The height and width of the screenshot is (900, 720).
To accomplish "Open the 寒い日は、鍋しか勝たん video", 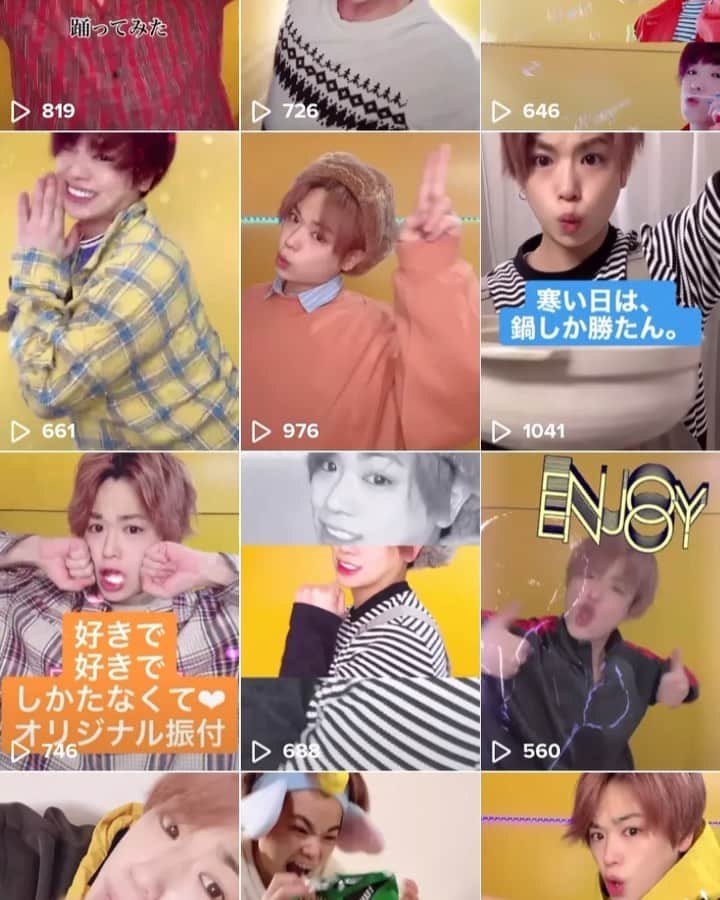I will (x=600, y=290).
